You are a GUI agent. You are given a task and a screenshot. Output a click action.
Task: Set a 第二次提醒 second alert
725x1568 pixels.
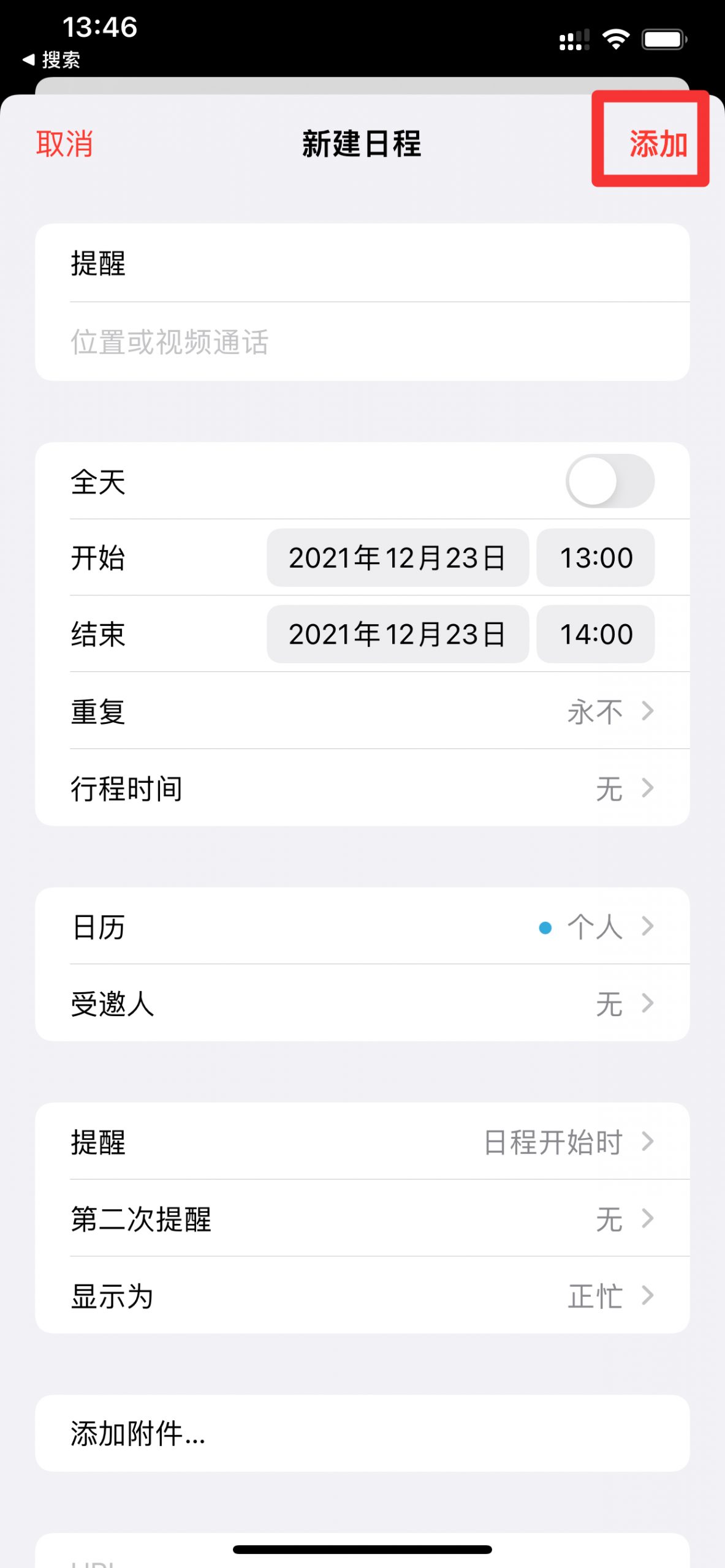pyautogui.click(x=362, y=1218)
